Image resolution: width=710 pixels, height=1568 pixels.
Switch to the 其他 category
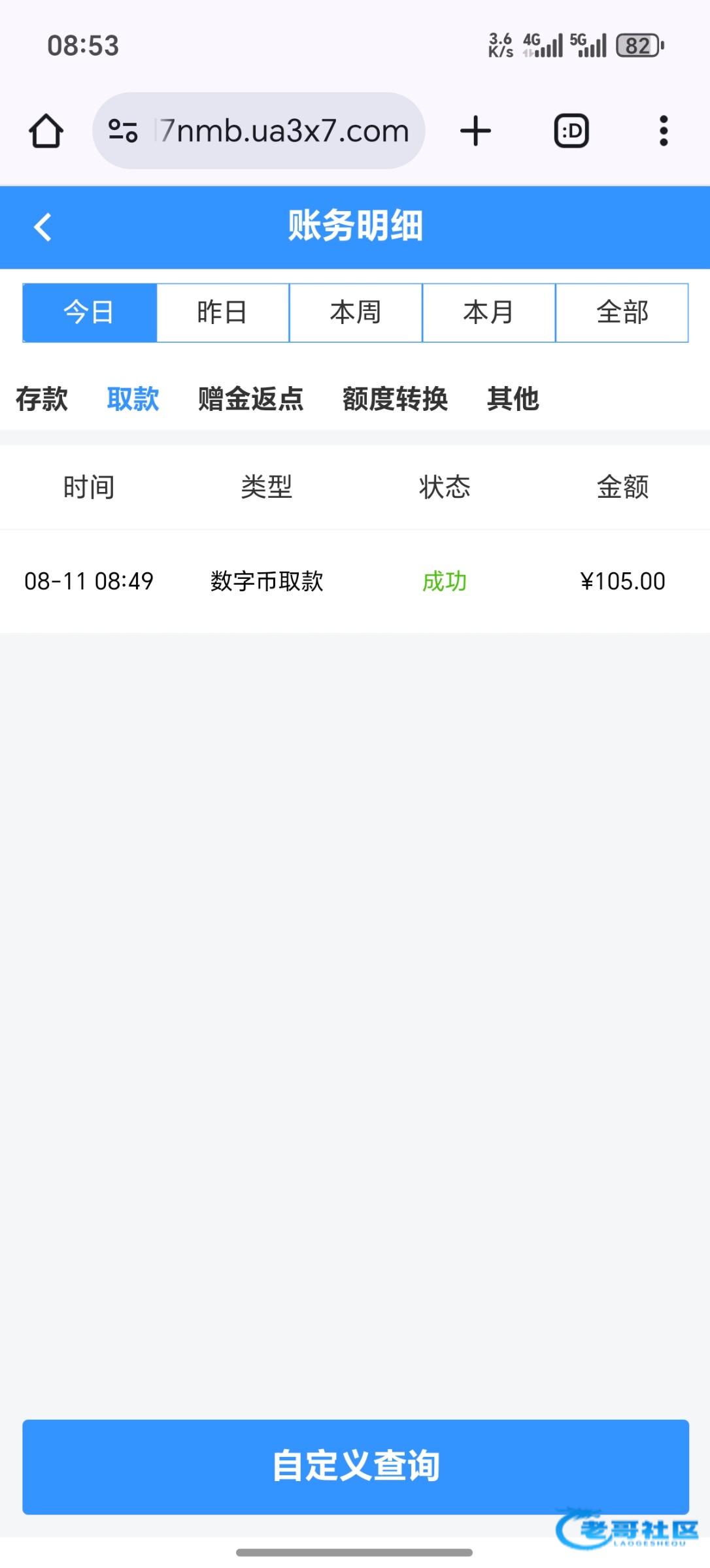coord(513,399)
